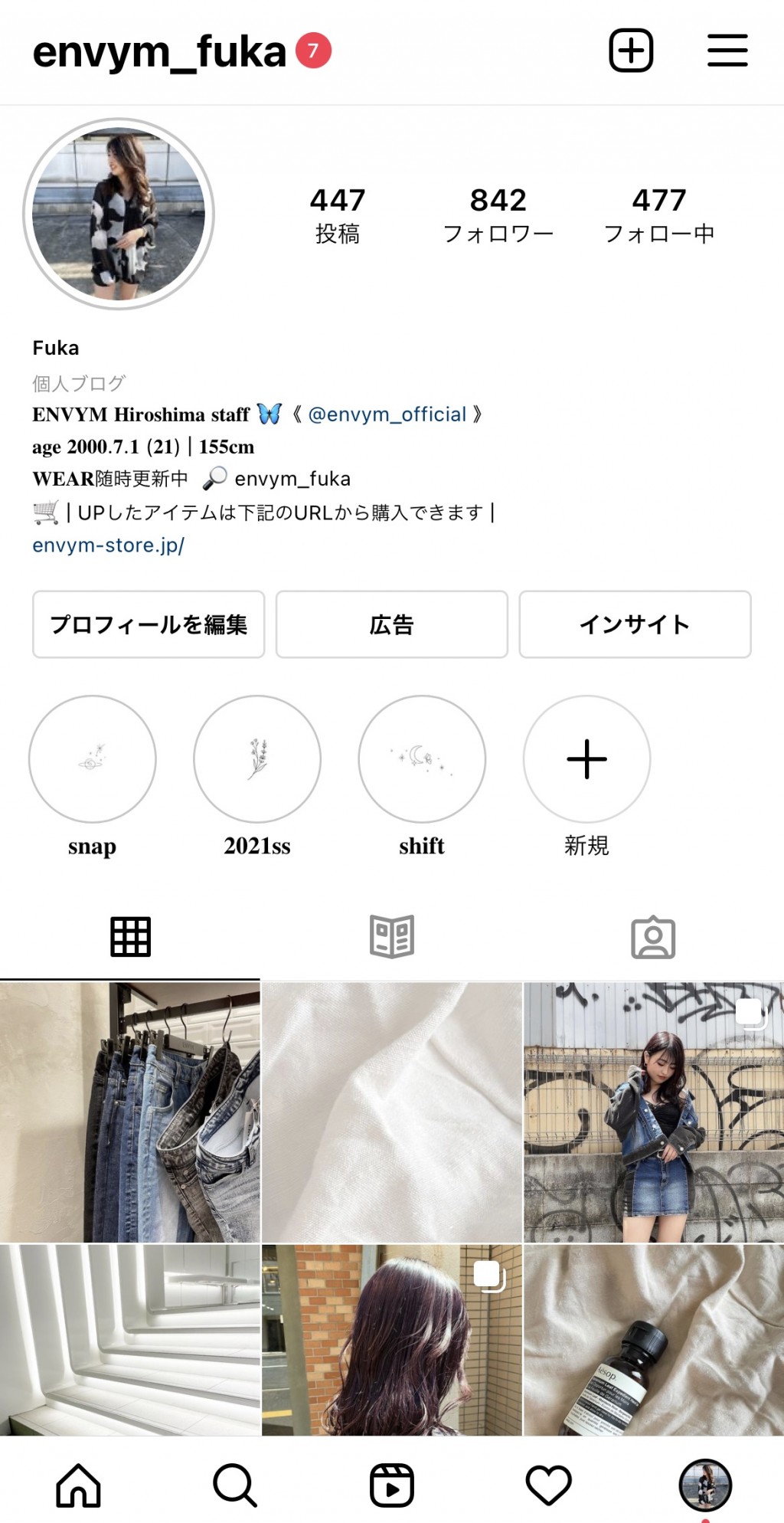Open the hamburger menu
The width and height of the screenshot is (784, 1523).
(x=727, y=51)
